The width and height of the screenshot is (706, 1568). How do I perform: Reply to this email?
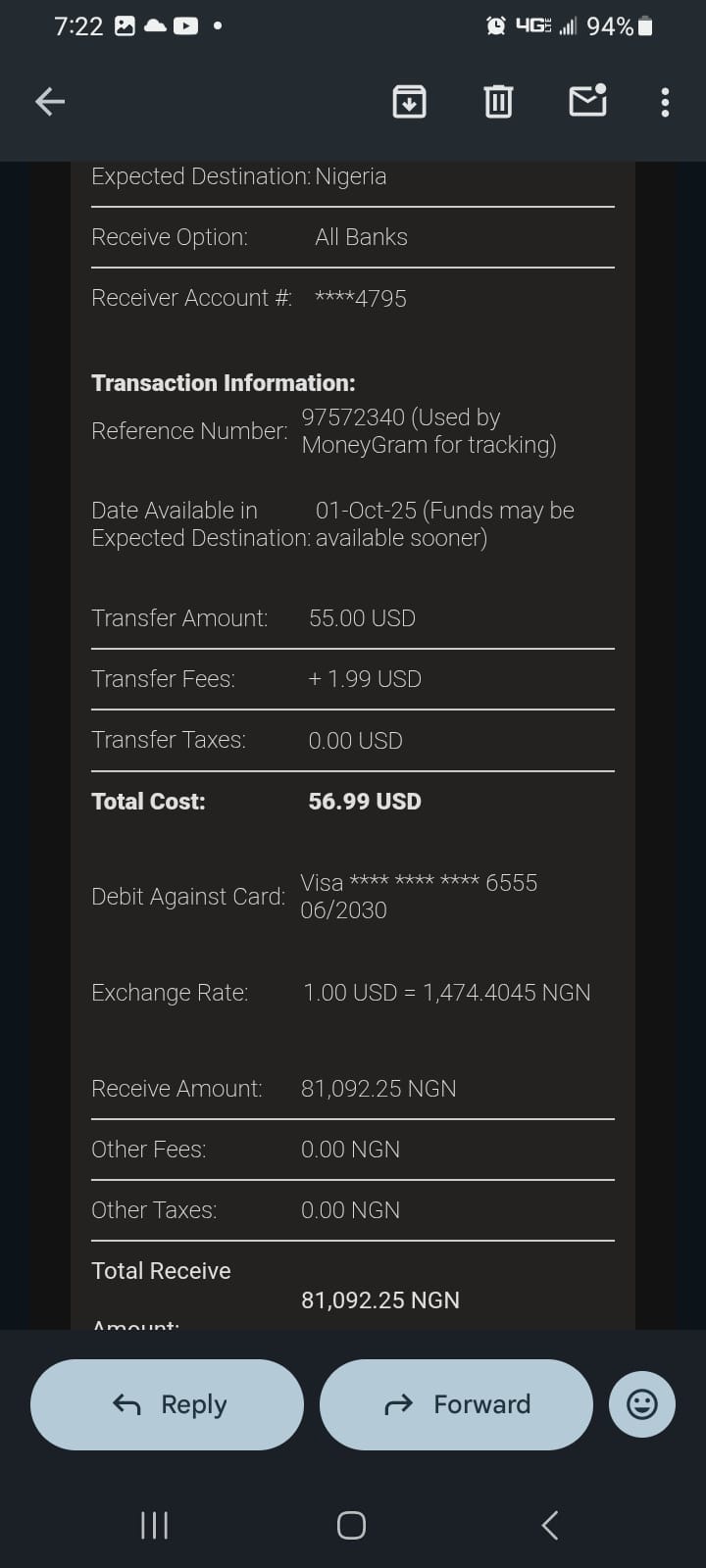[x=168, y=1404]
